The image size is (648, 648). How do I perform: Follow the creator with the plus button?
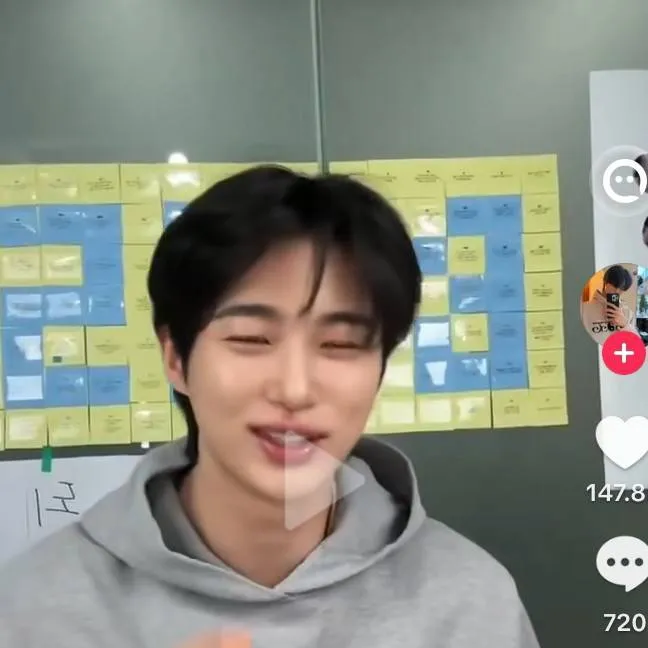623,353
